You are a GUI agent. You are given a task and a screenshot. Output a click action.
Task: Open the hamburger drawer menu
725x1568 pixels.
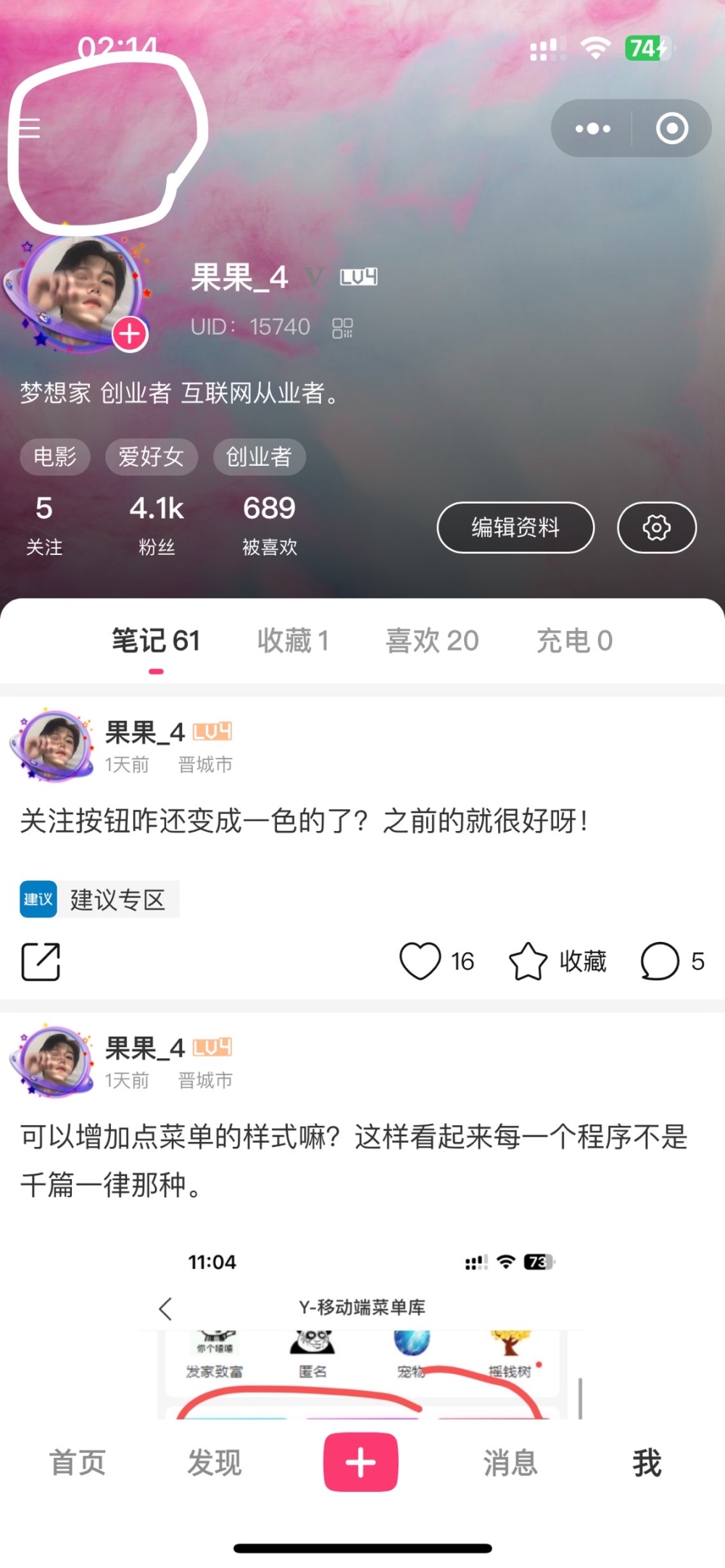coord(29,128)
